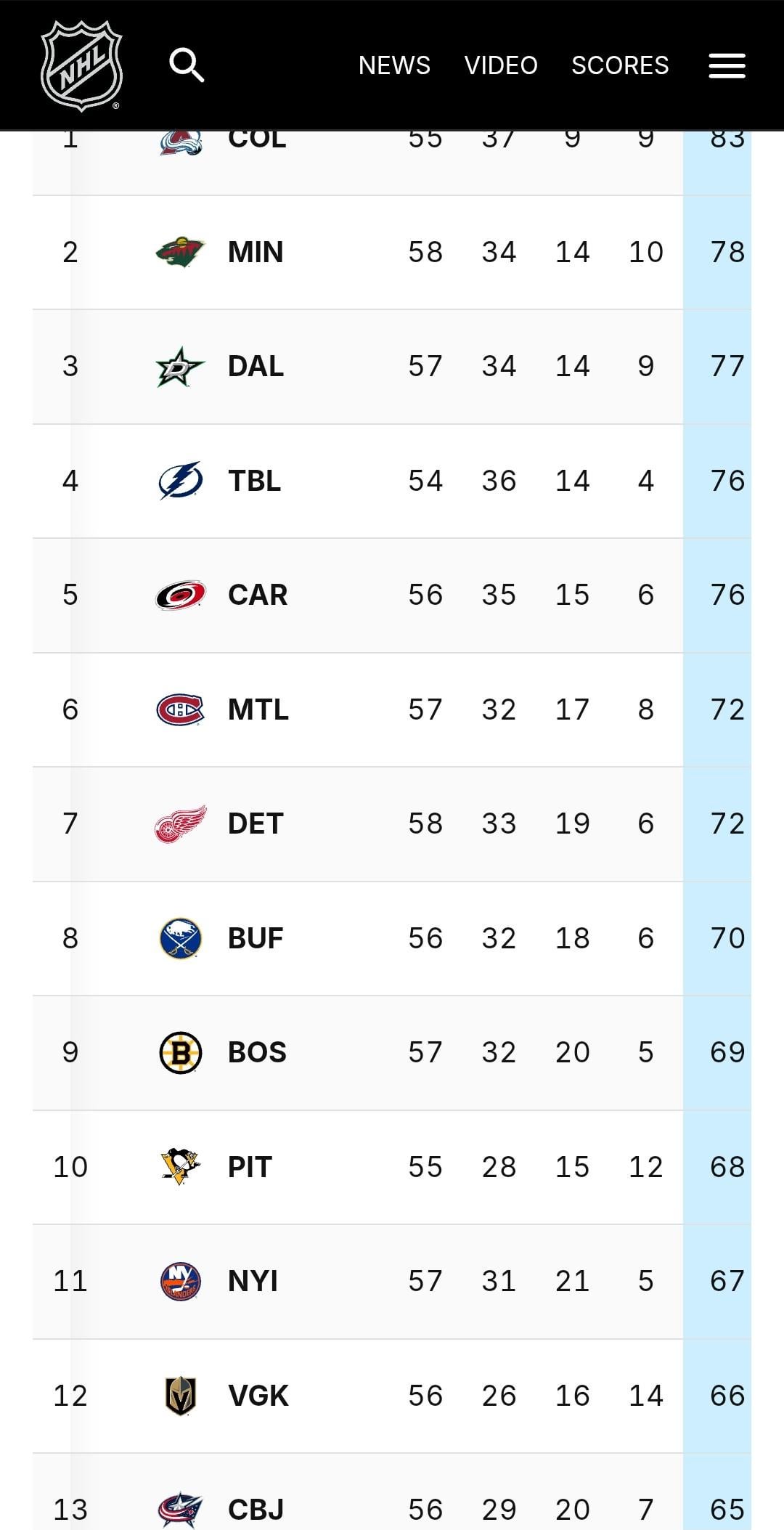Open the hamburger menu
This screenshot has width=784, height=1530.
pos(727,65)
